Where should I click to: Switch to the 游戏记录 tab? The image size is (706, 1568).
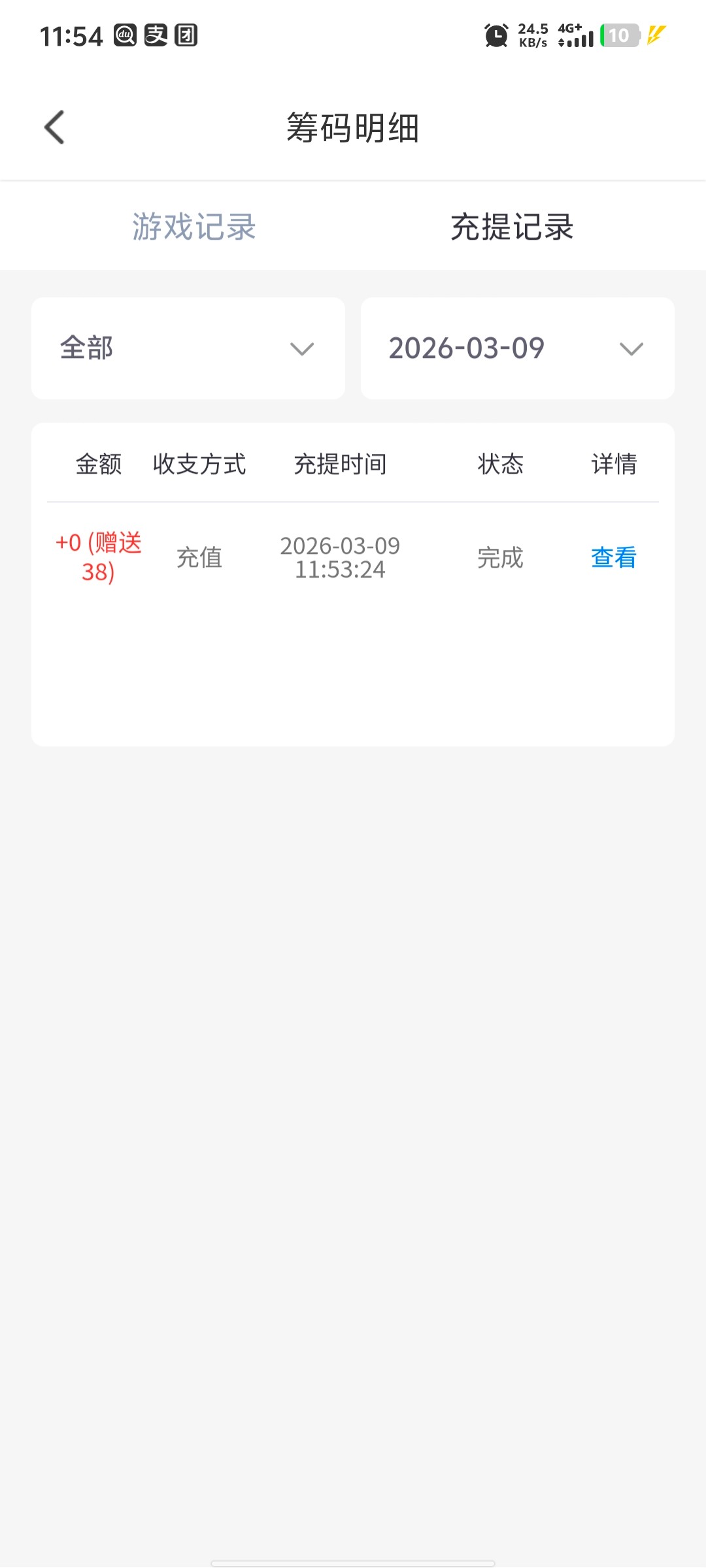pos(194,227)
